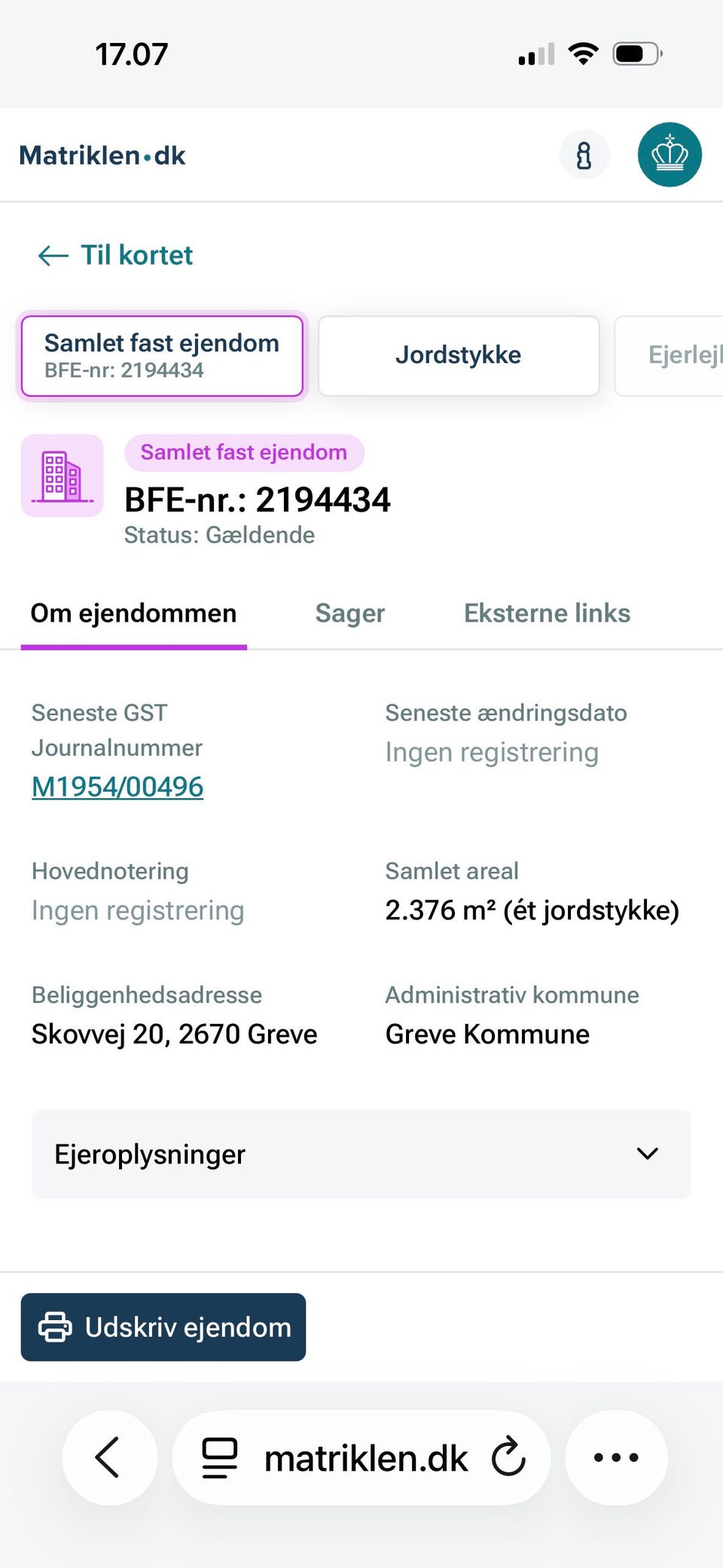Screen dimensions: 723x1568
Task: Click the teal crown logo
Action: point(669,154)
